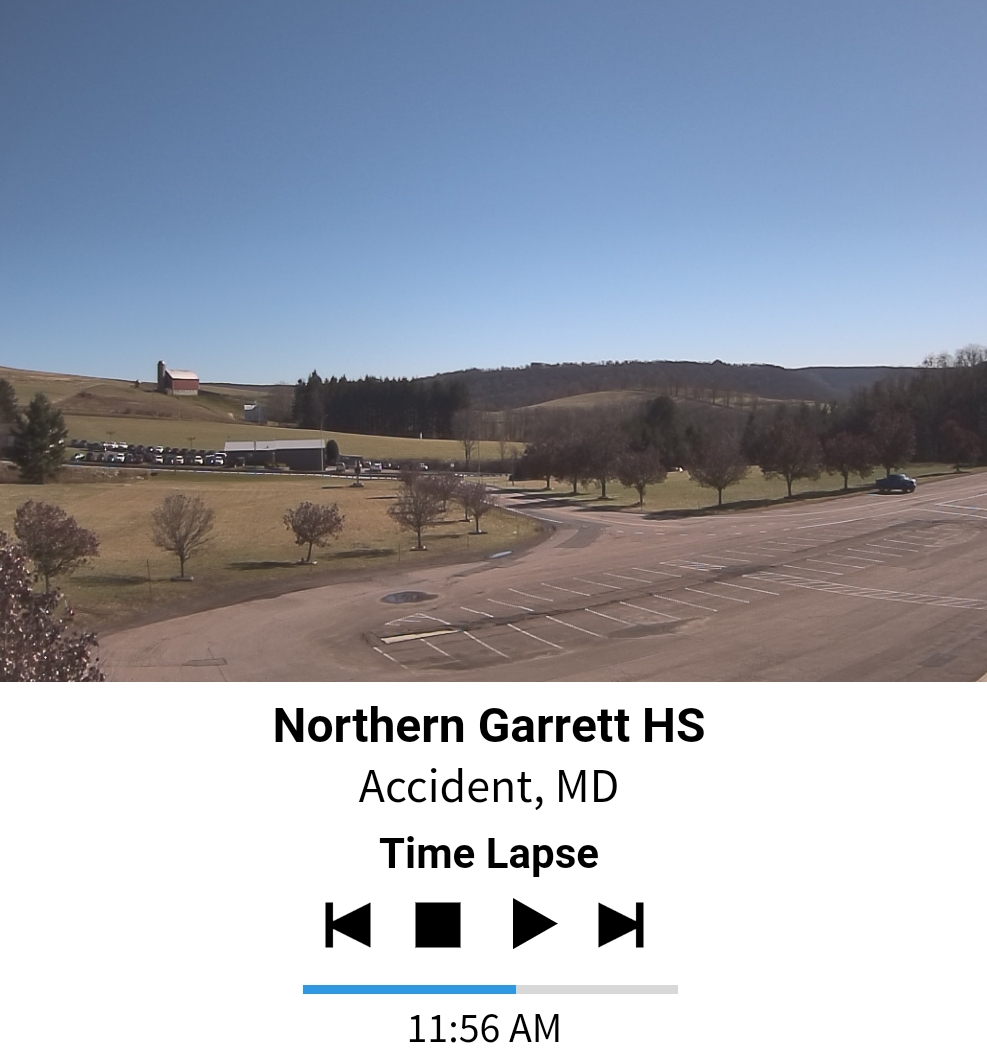Skip to the last time lapse frame
Image resolution: width=987 pixels, height=1063 pixels.
tap(621, 924)
